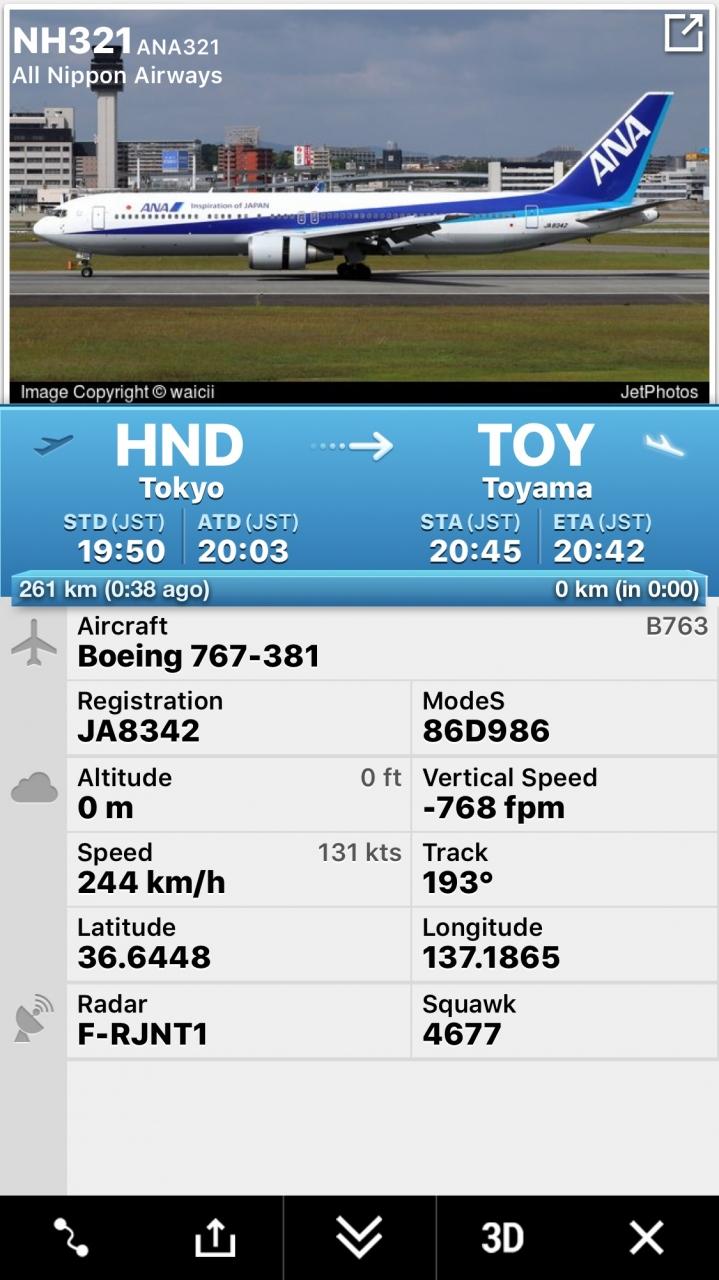
Task: Open TOY Toyama arrival airport
Action: (536, 460)
